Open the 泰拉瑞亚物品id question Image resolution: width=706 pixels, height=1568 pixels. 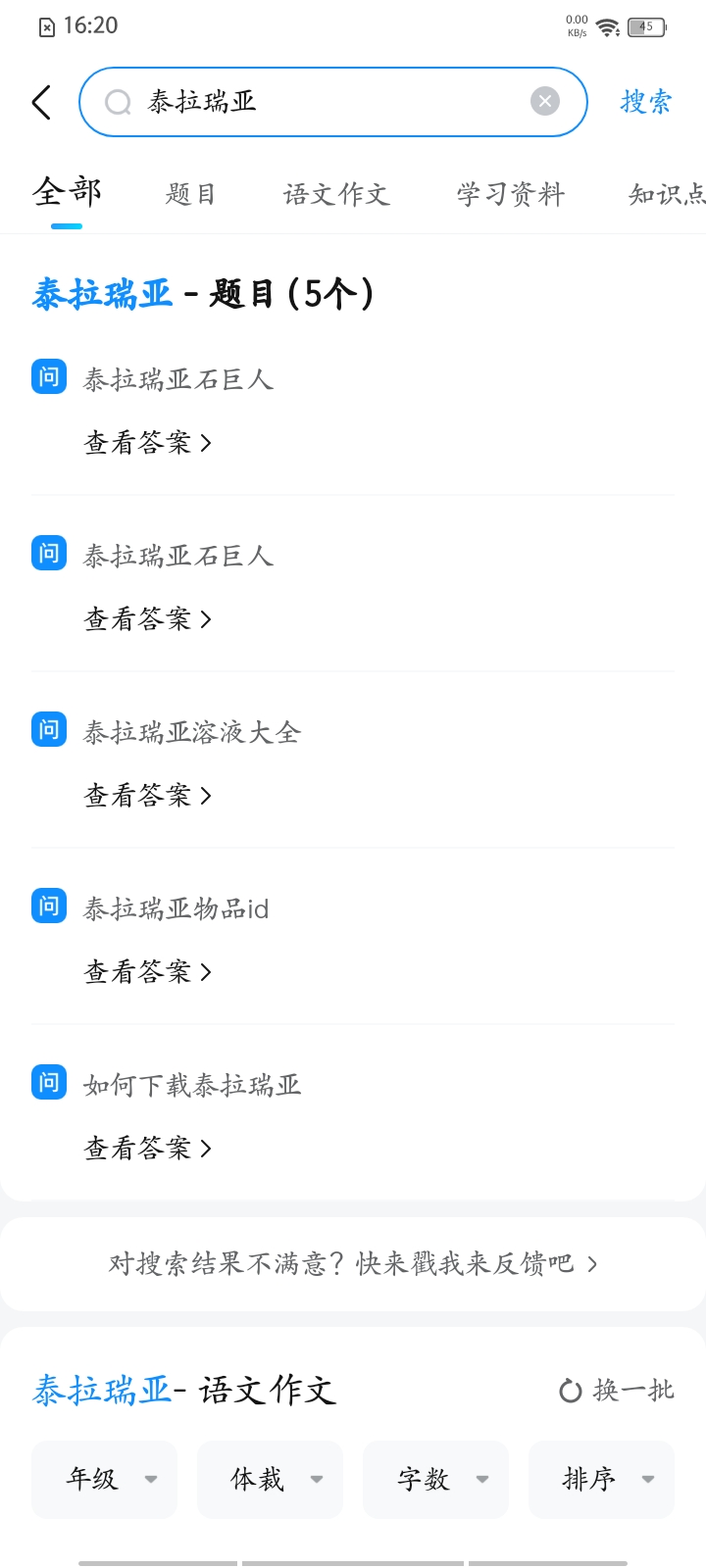[x=176, y=908]
